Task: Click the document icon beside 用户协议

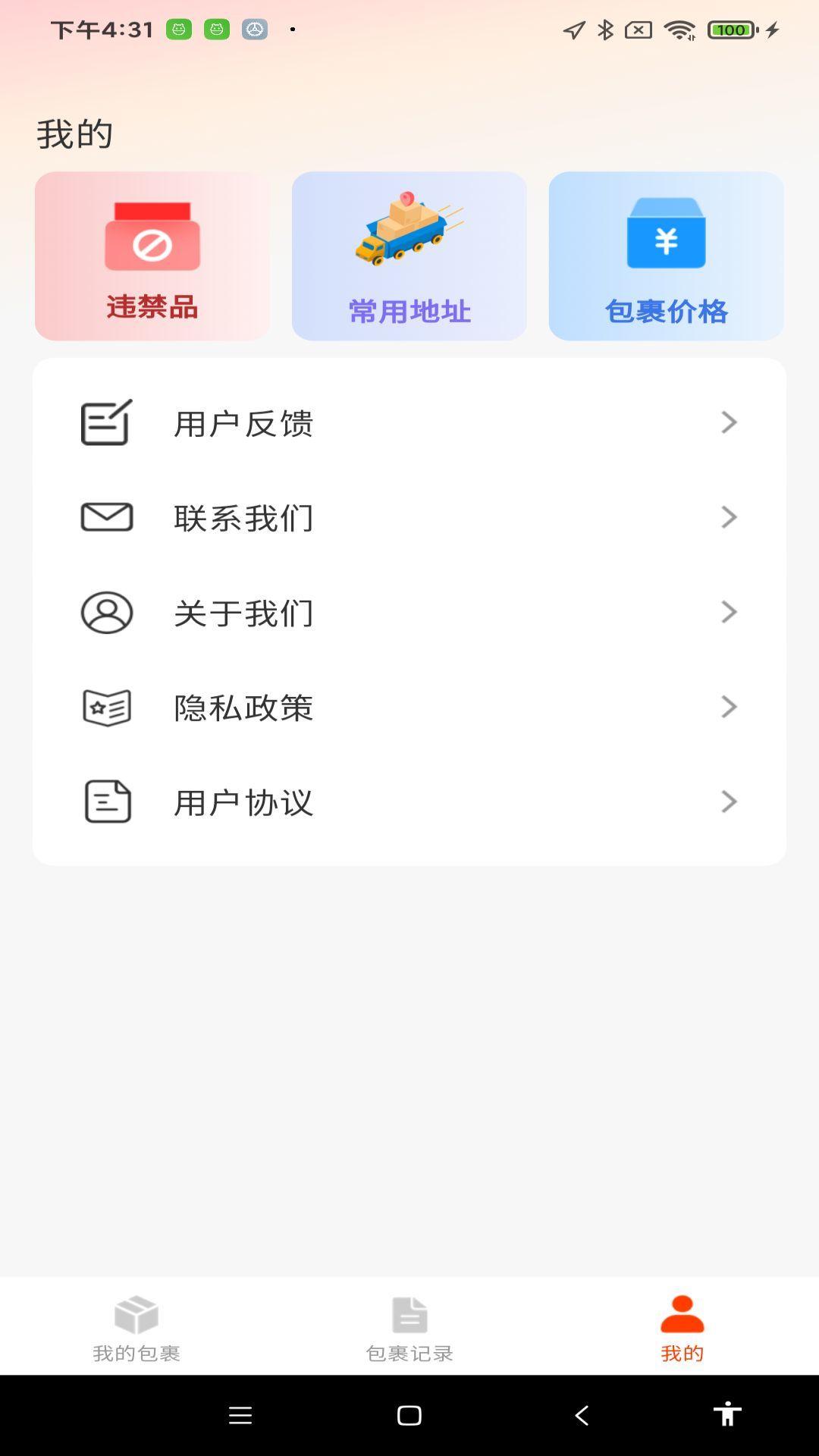Action: point(106,802)
